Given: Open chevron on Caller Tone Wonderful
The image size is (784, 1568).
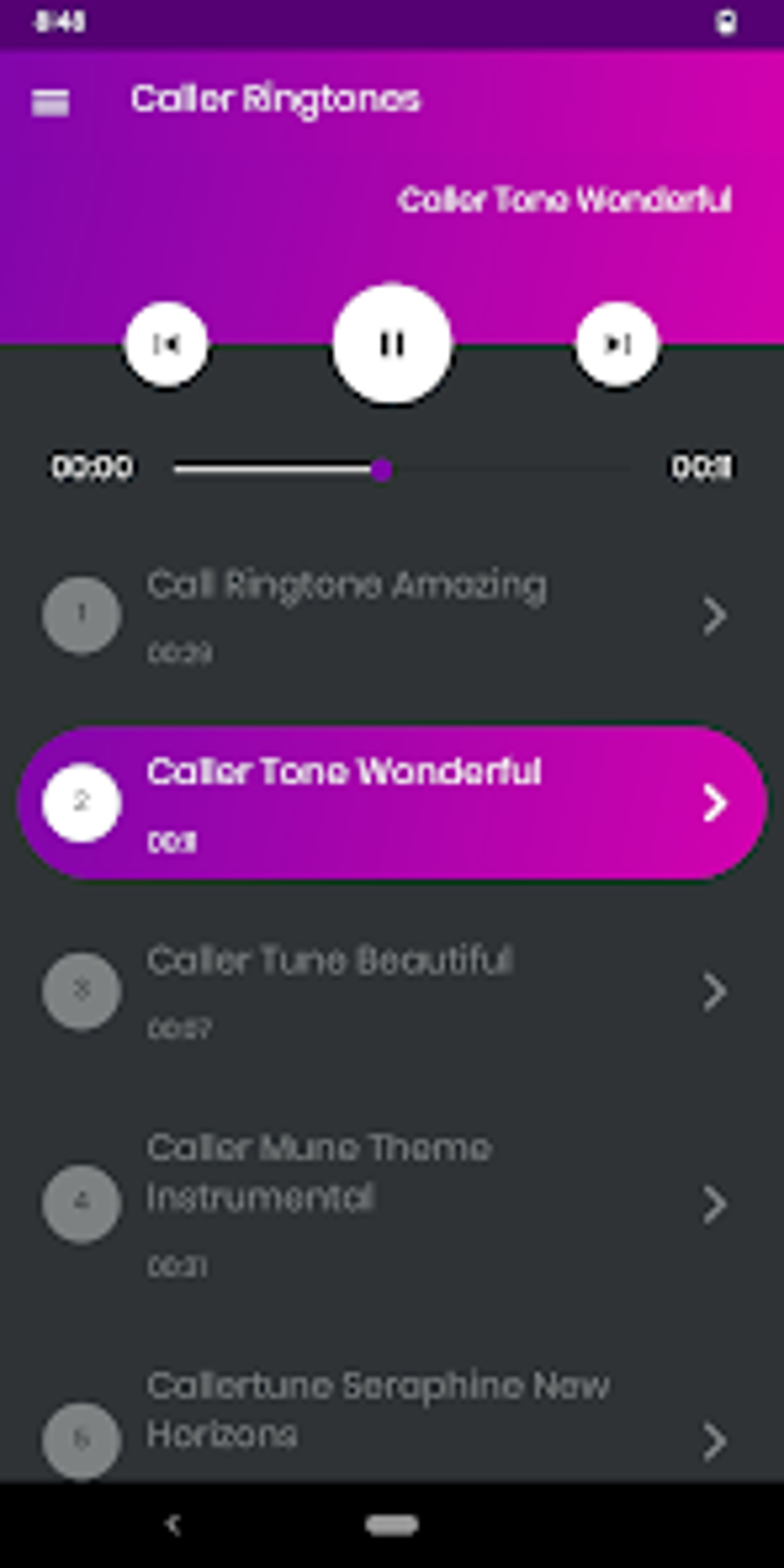Looking at the screenshot, I should point(715,803).
